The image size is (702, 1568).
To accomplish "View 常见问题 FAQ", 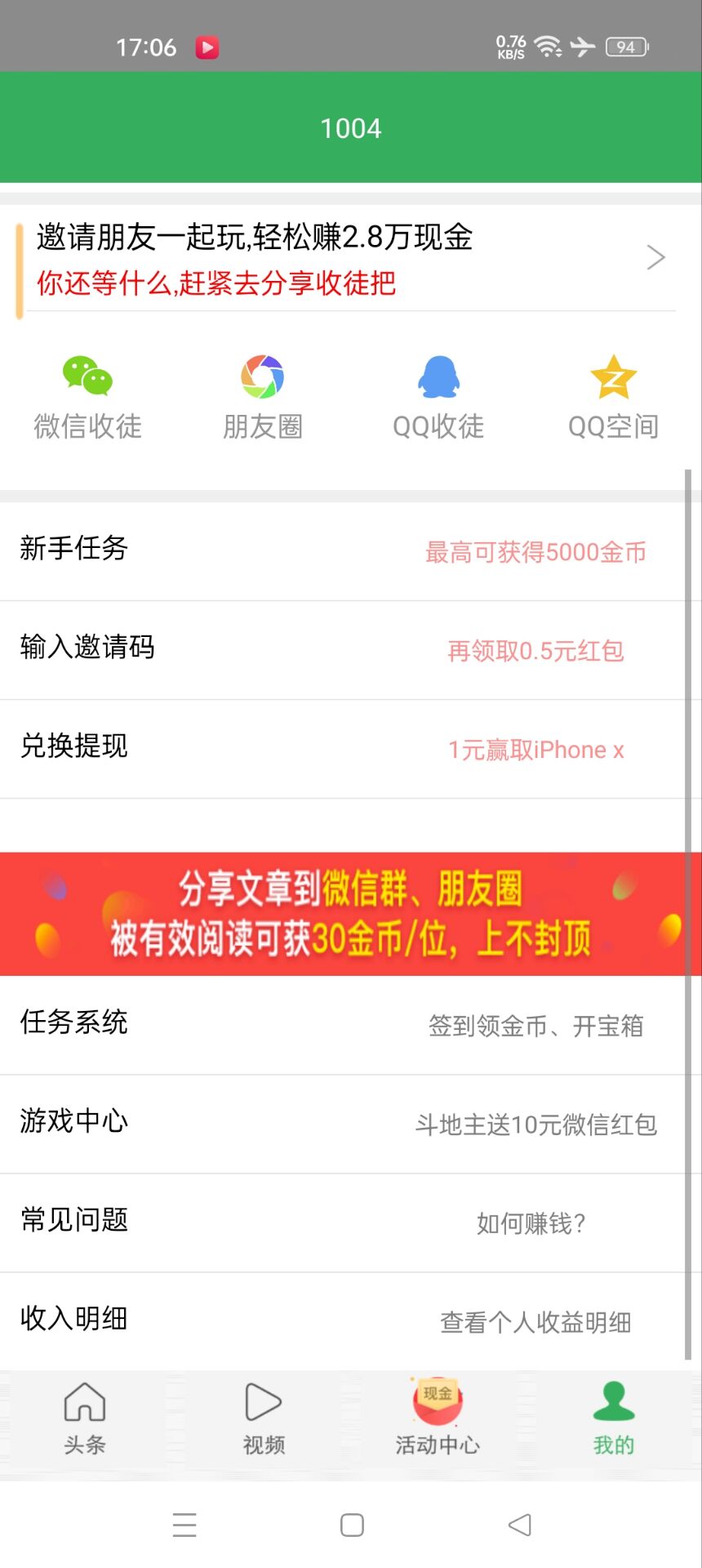I will 342,1223.
